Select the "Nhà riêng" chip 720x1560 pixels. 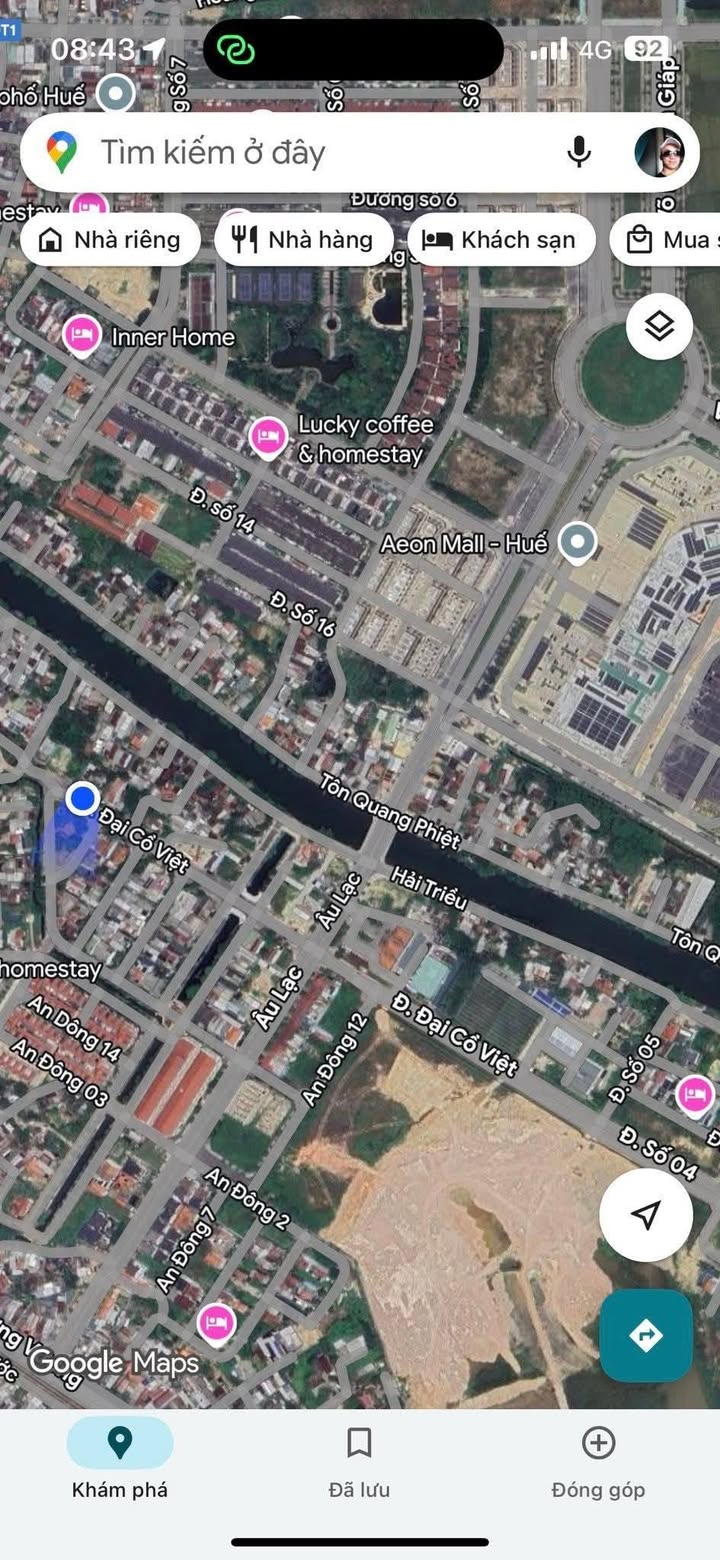(110, 240)
